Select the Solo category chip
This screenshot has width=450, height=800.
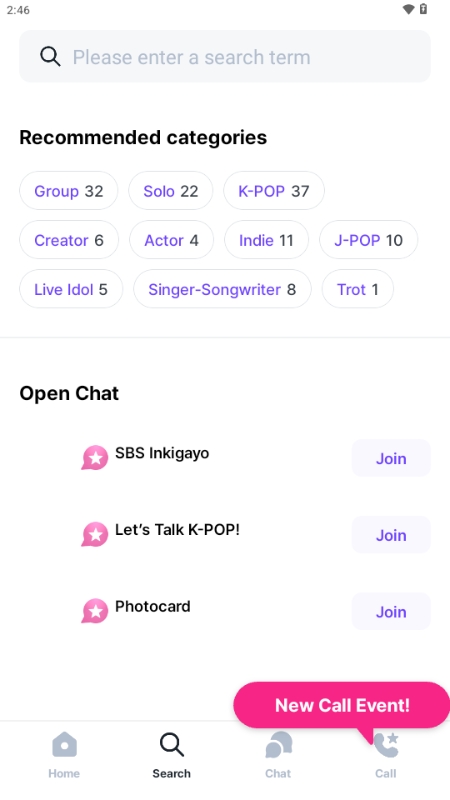click(x=170, y=191)
